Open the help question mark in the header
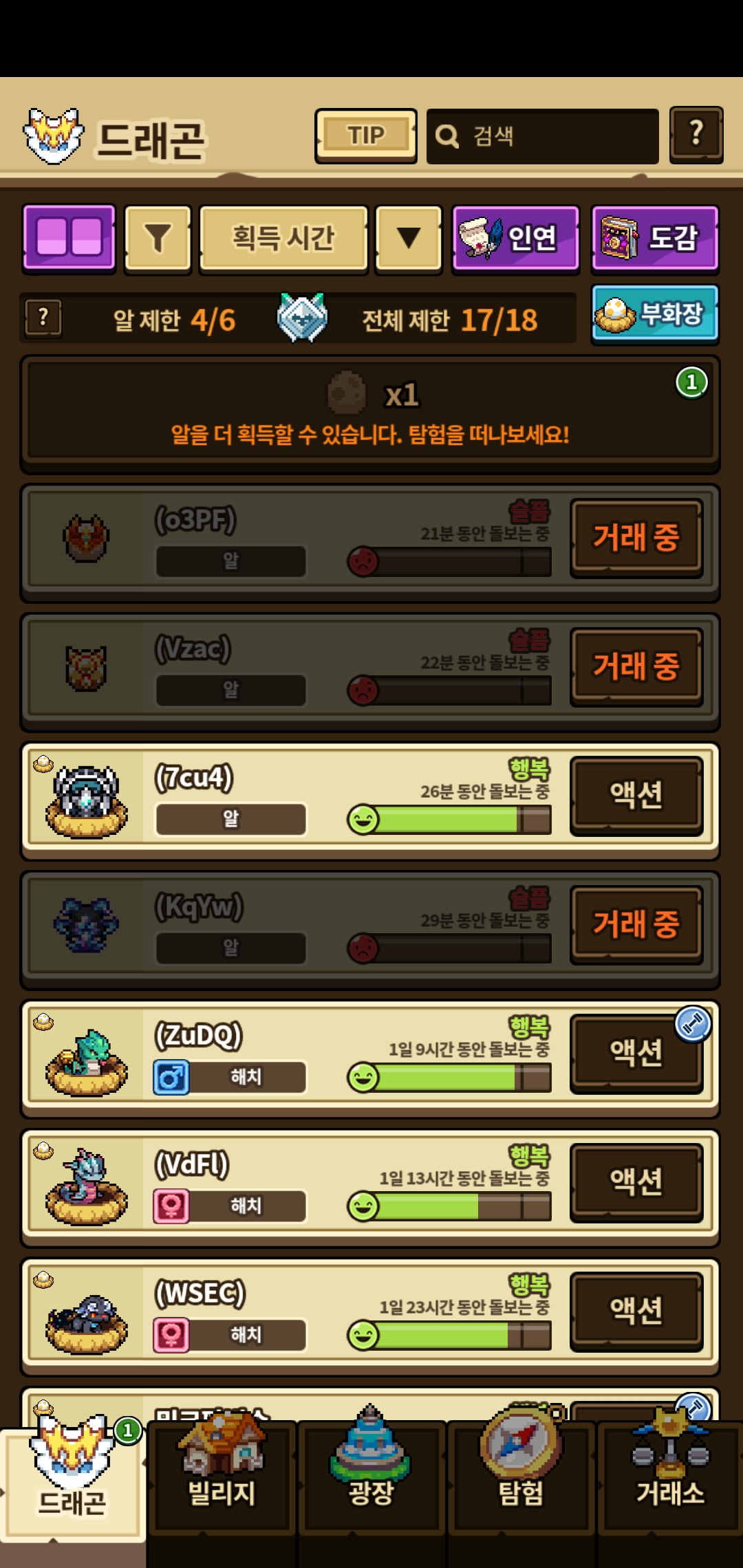 pyautogui.click(x=696, y=134)
